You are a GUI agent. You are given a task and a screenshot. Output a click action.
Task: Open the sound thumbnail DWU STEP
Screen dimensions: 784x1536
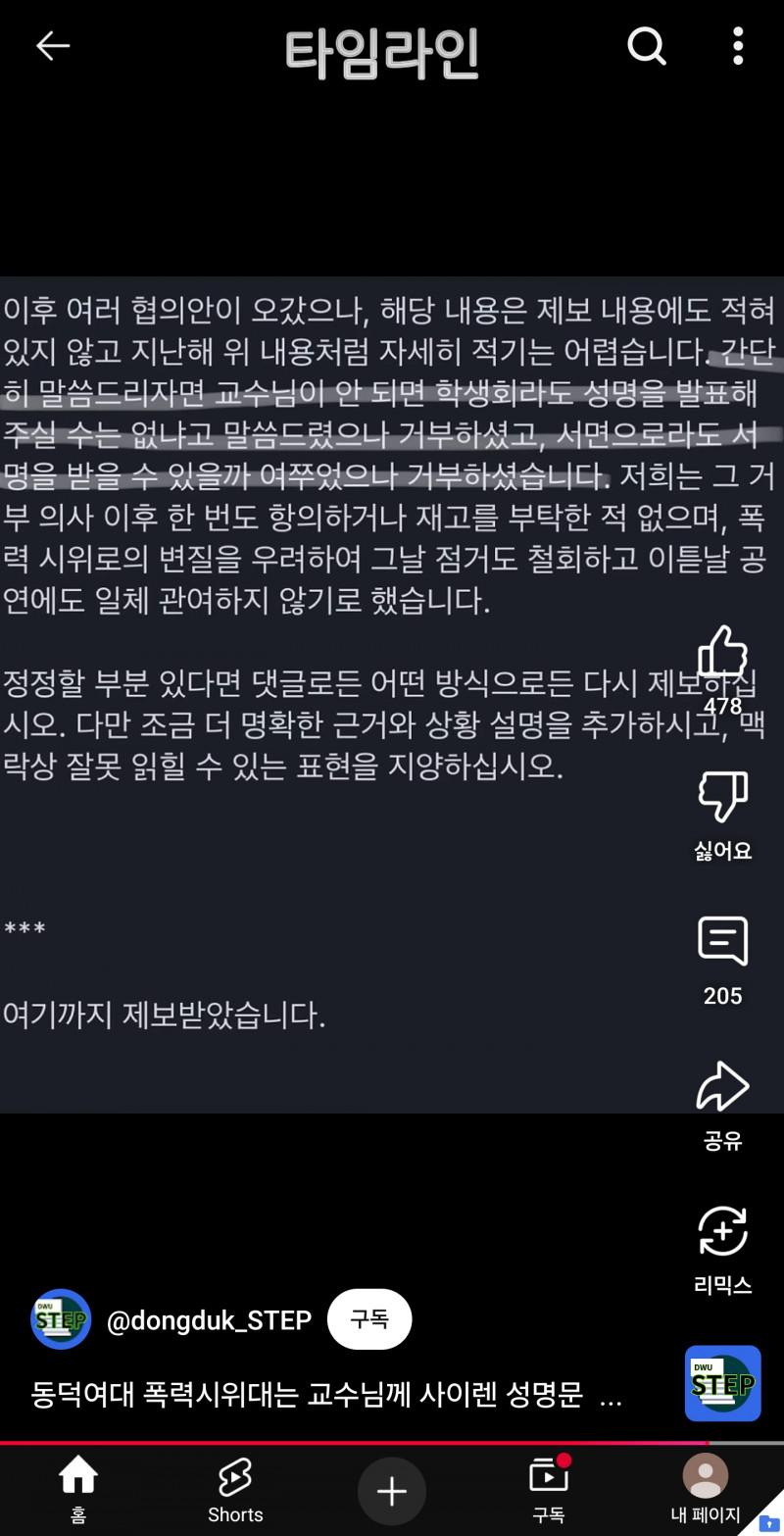[722, 1383]
